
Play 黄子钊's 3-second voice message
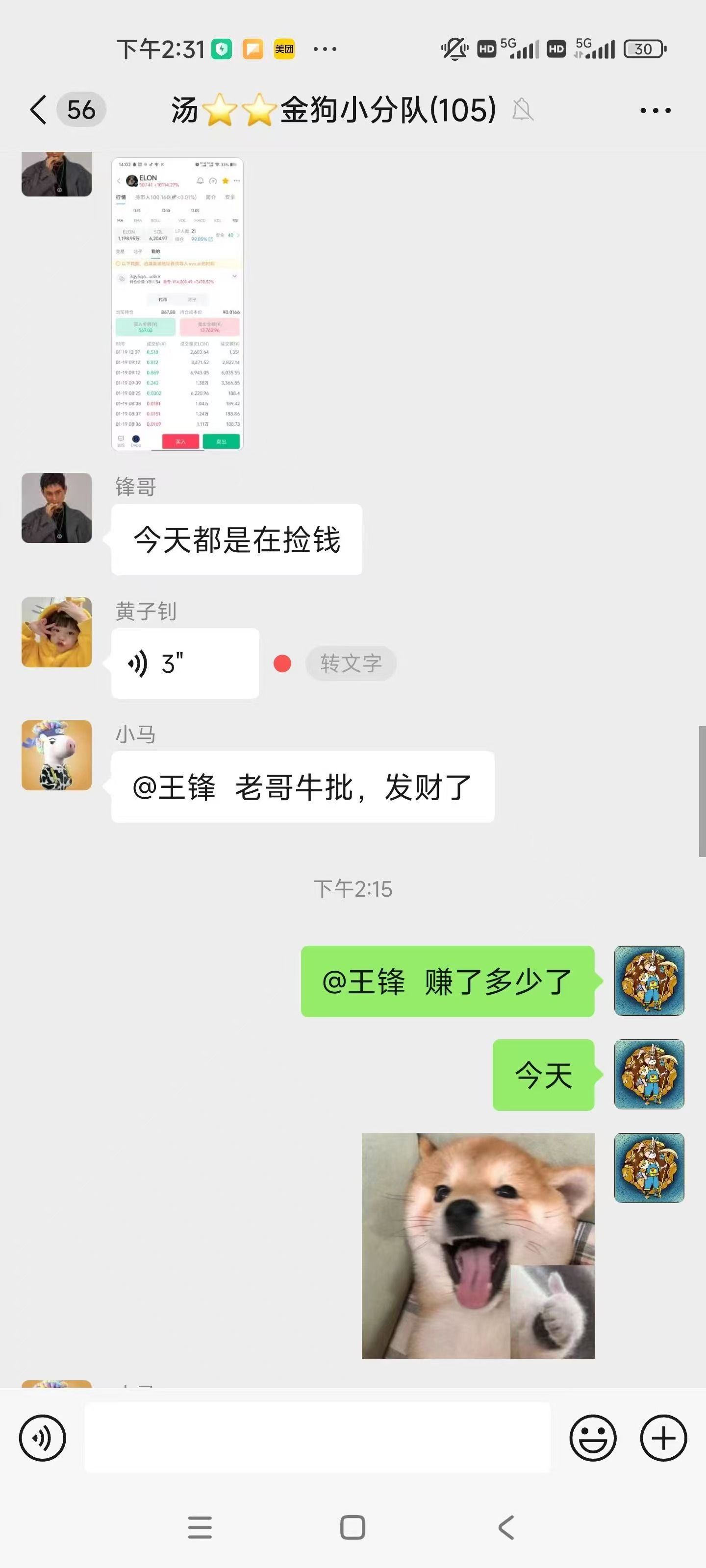[x=184, y=663]
